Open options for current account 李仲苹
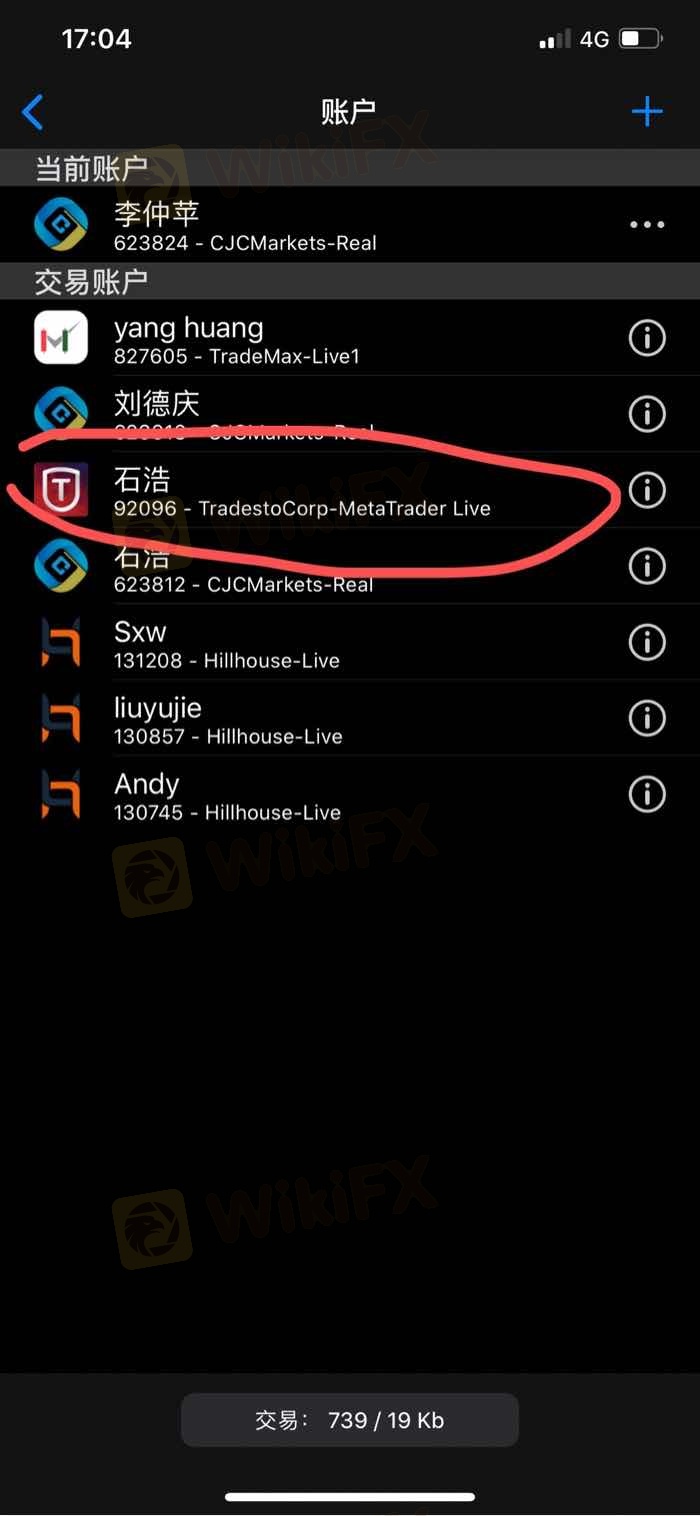This screenshot has height=1516, width=700. [647, 225]
